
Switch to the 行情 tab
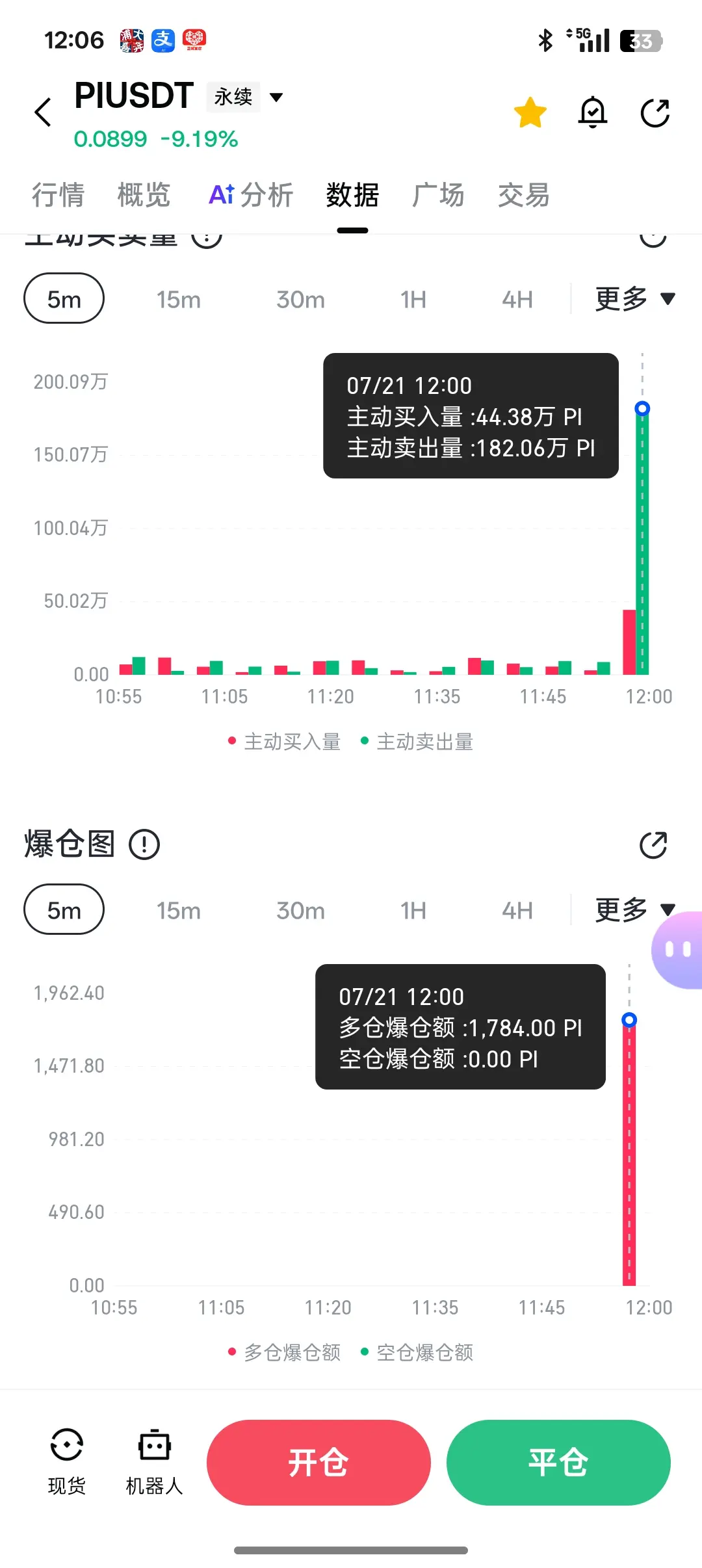(58, 195)
